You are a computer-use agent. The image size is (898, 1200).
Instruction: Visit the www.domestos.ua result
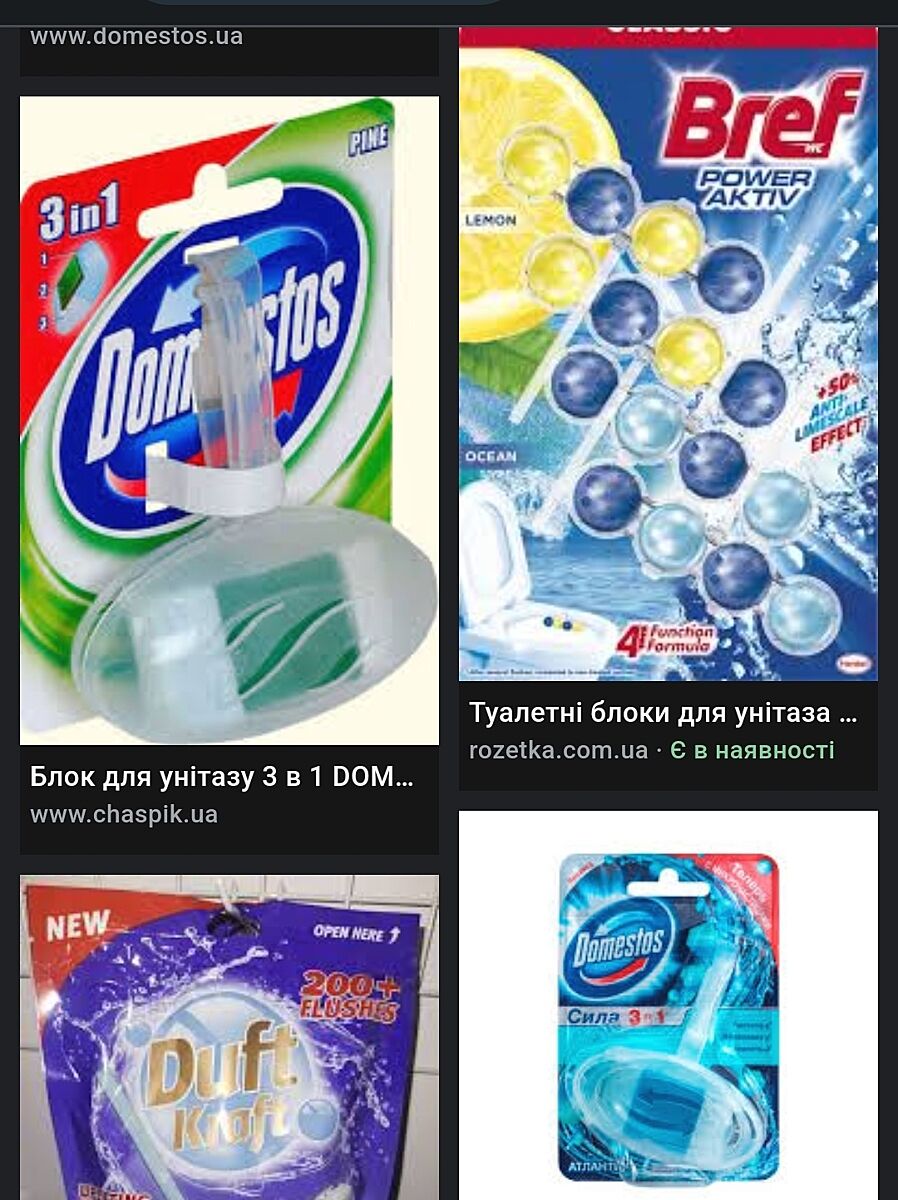coord(136,37)
